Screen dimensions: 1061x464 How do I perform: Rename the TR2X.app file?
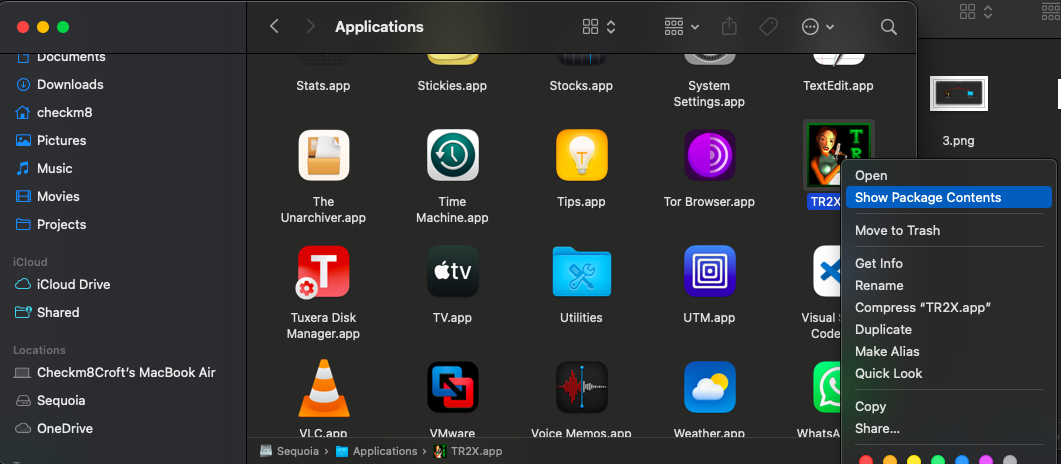click(x=879, y=285)
